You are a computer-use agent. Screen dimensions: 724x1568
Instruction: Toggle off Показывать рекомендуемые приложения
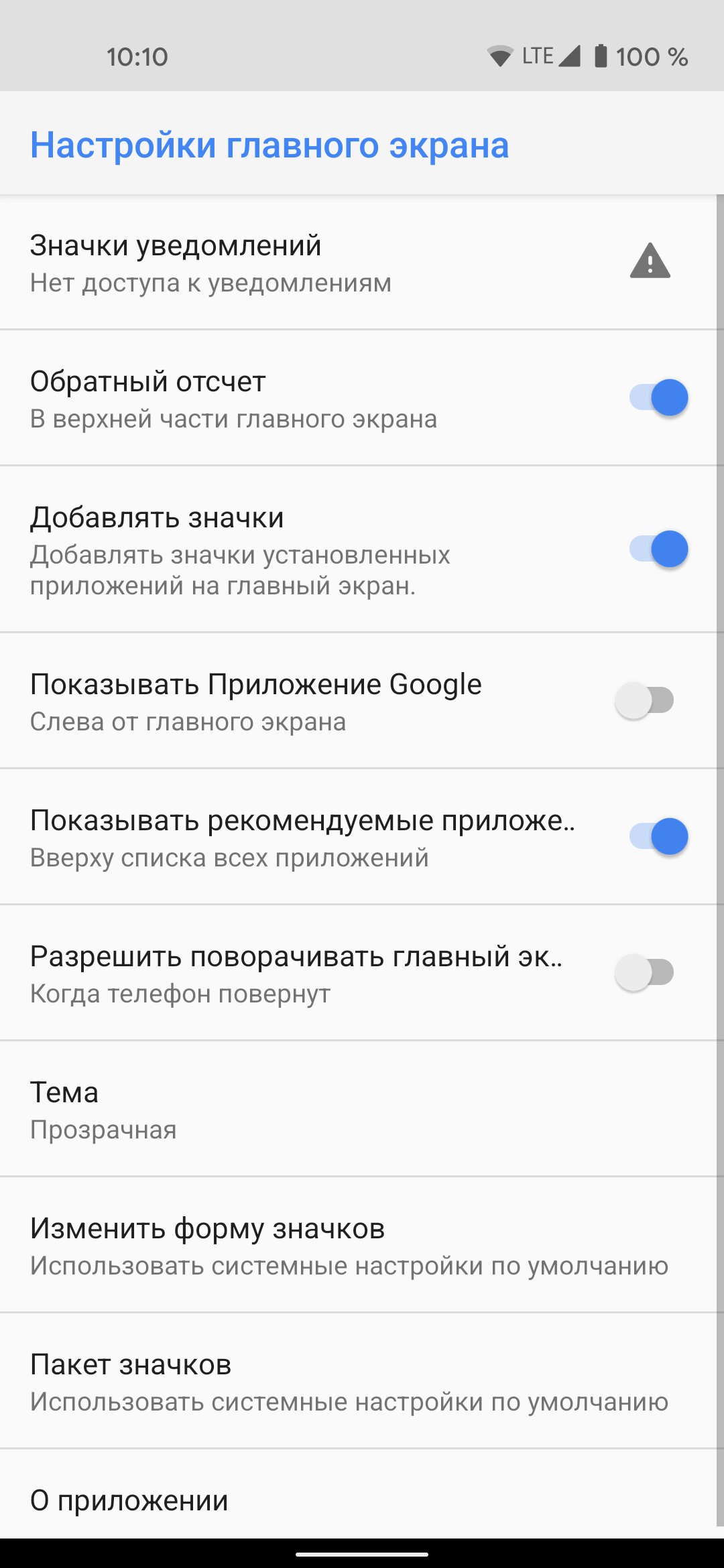click(658, 836)
